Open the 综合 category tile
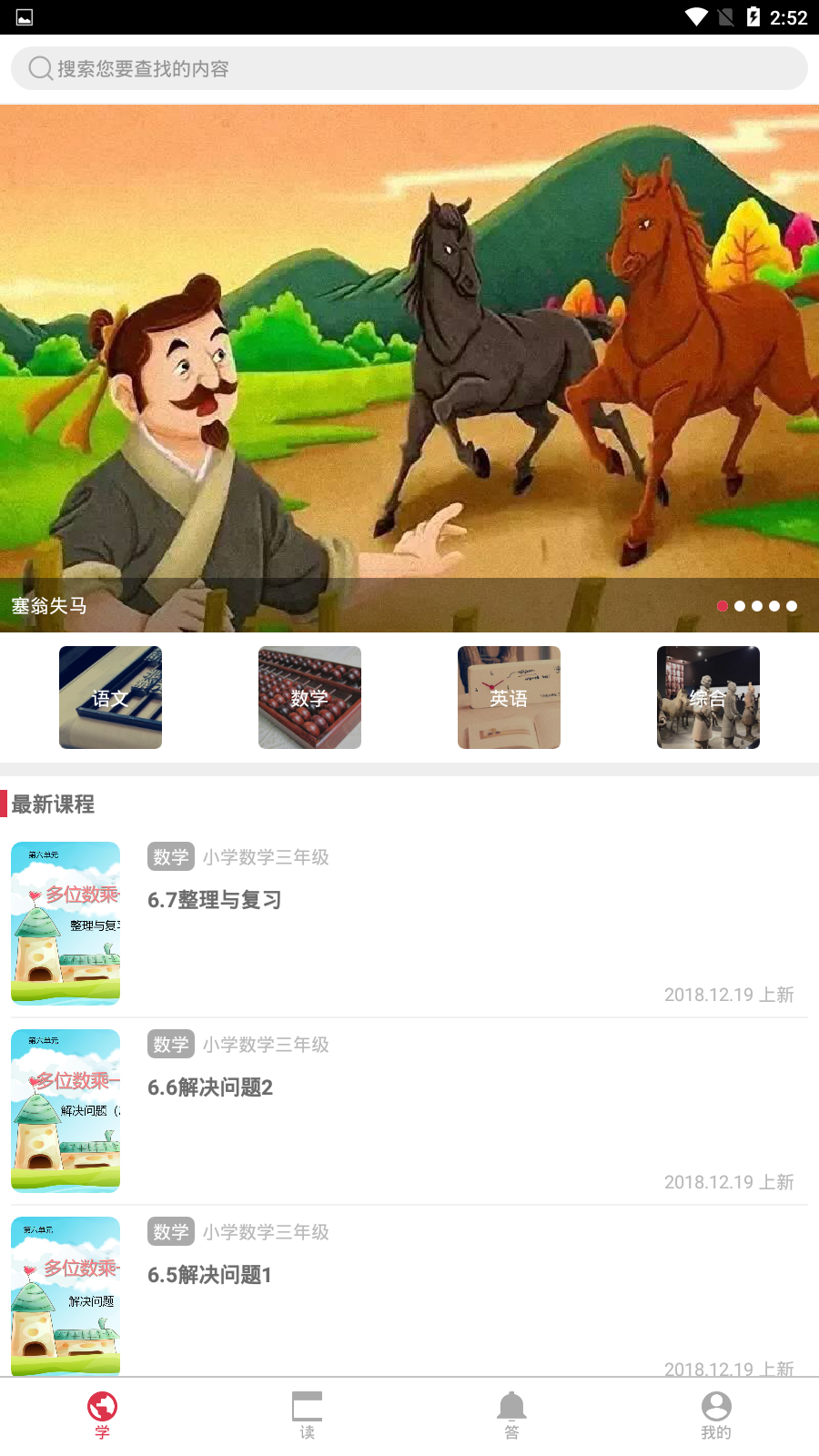The image size is (819, 1456). 708,698
